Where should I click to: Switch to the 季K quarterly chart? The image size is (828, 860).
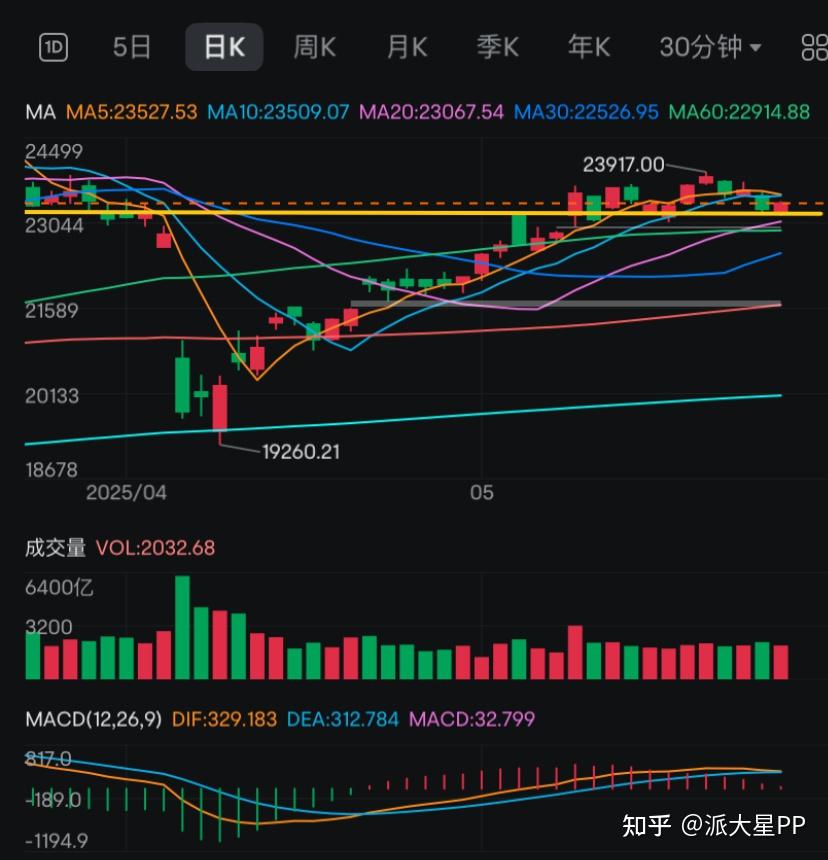click(497, 47)
